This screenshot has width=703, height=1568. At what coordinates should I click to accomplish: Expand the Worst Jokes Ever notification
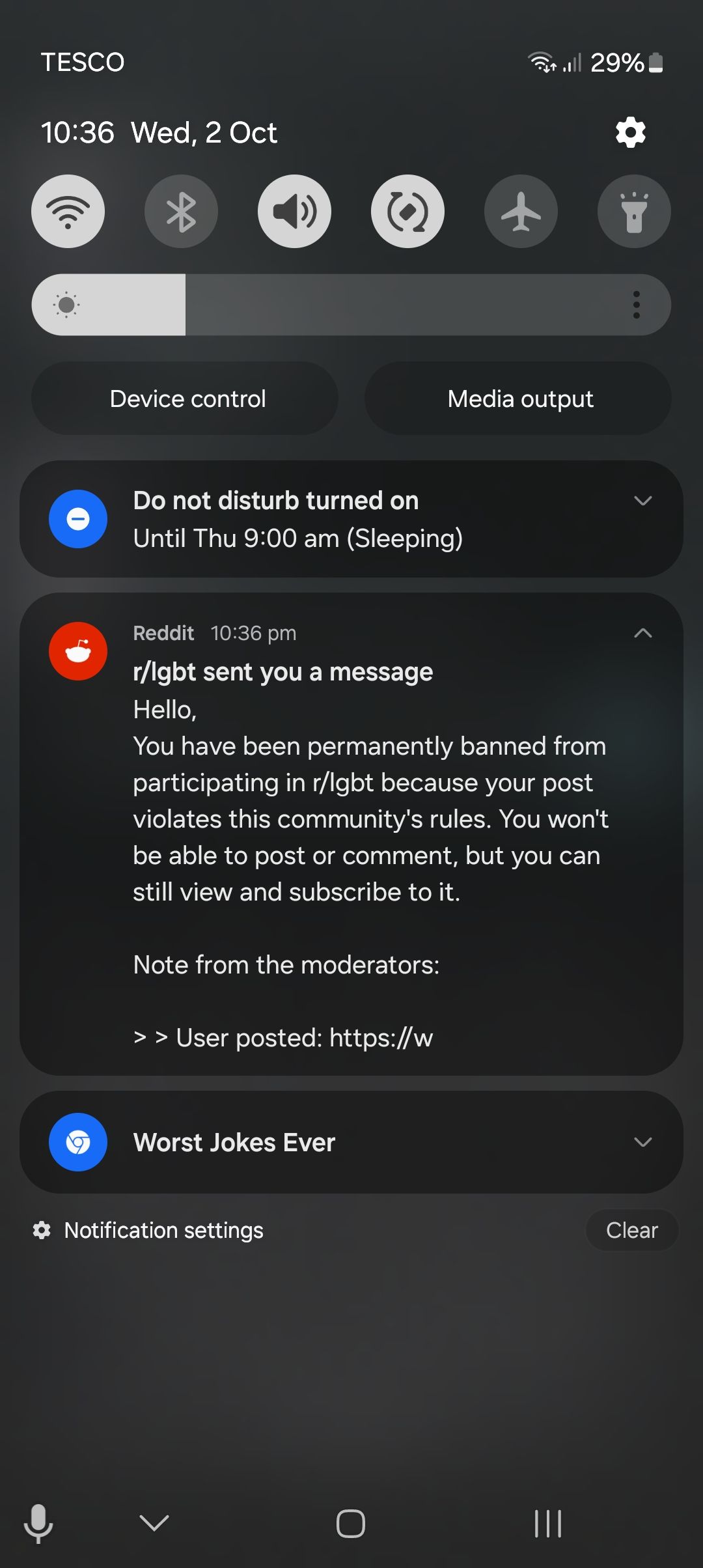[642, 1142]
